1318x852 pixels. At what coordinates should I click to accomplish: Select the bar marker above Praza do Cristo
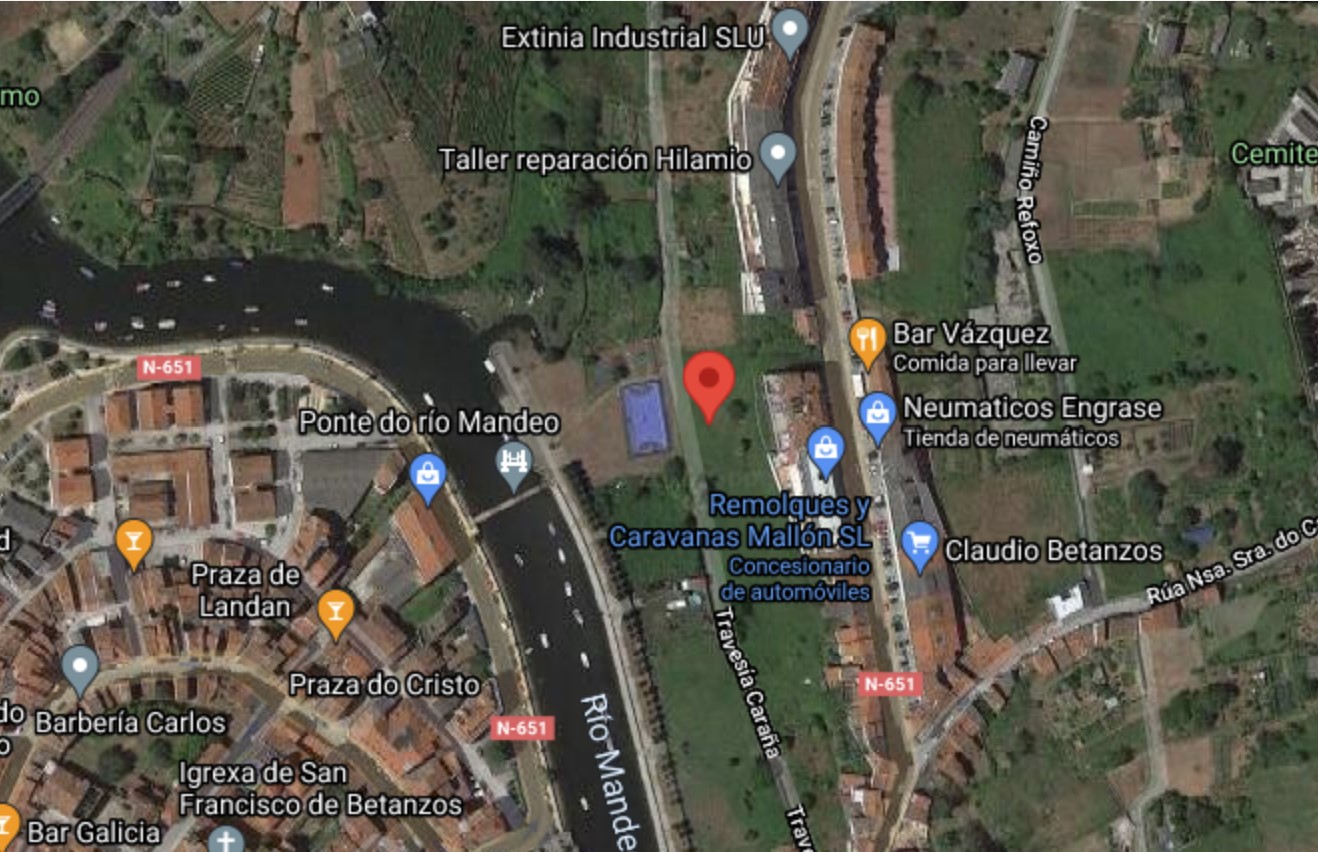pyautogui.click(x=335, y=610)
